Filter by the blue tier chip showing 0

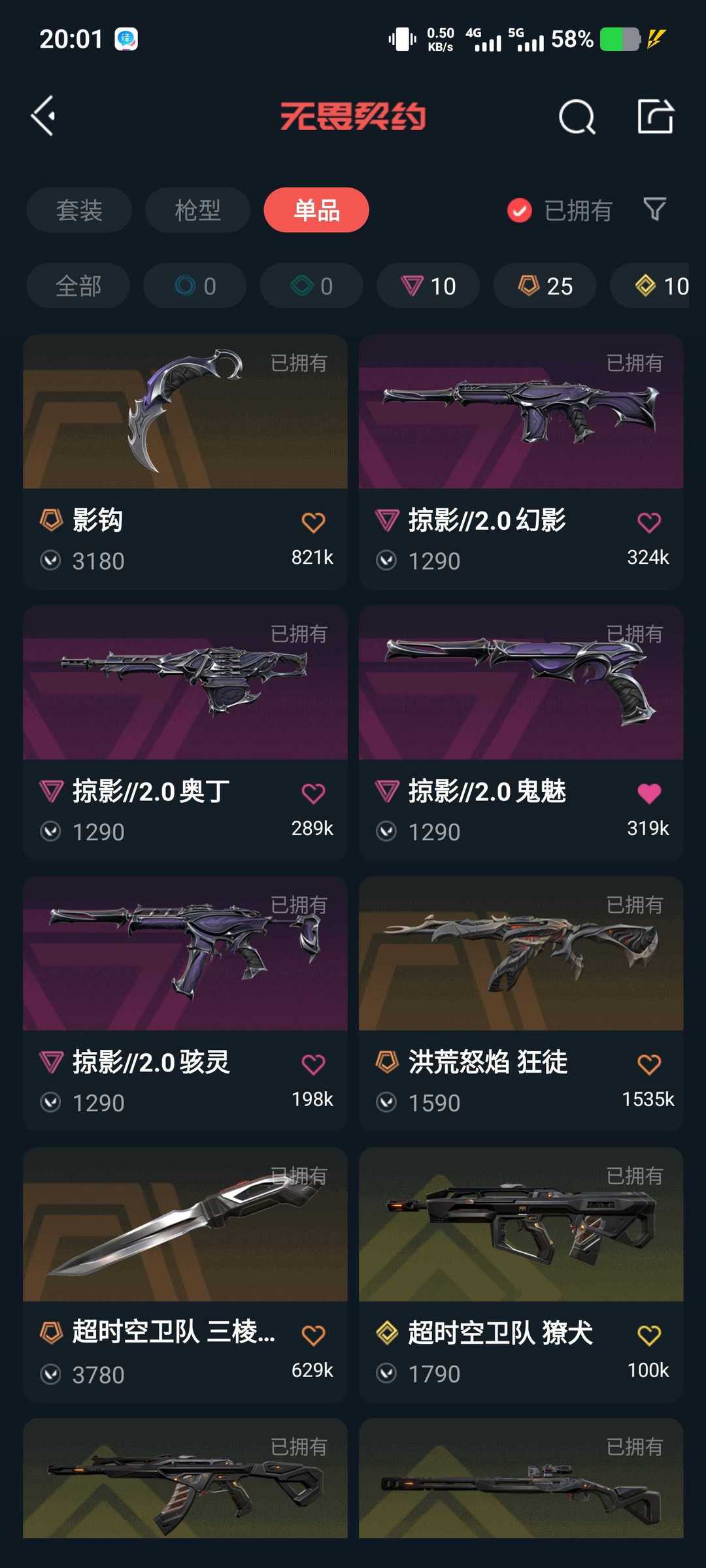(195, 286)
